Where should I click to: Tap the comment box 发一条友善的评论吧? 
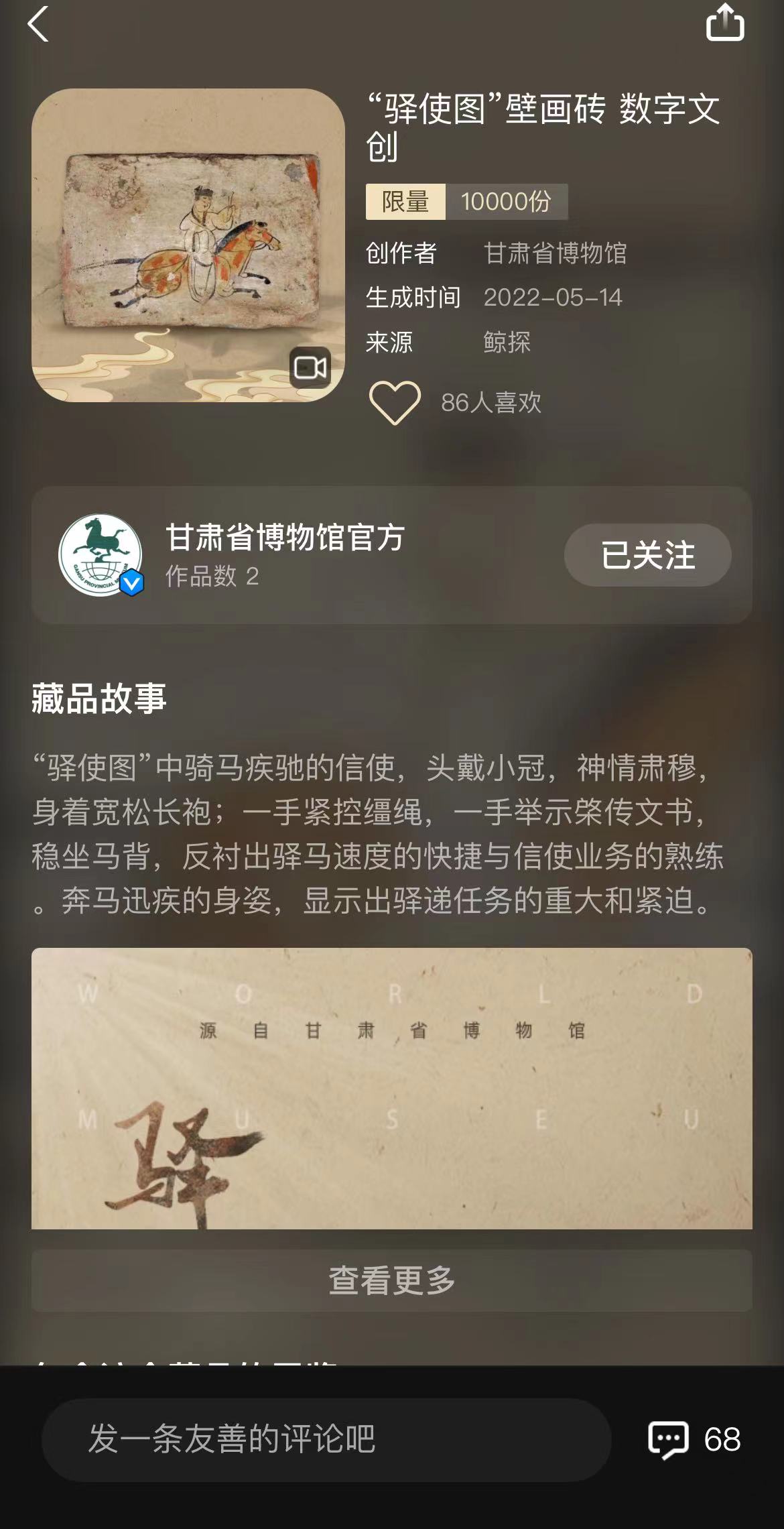326,1439
